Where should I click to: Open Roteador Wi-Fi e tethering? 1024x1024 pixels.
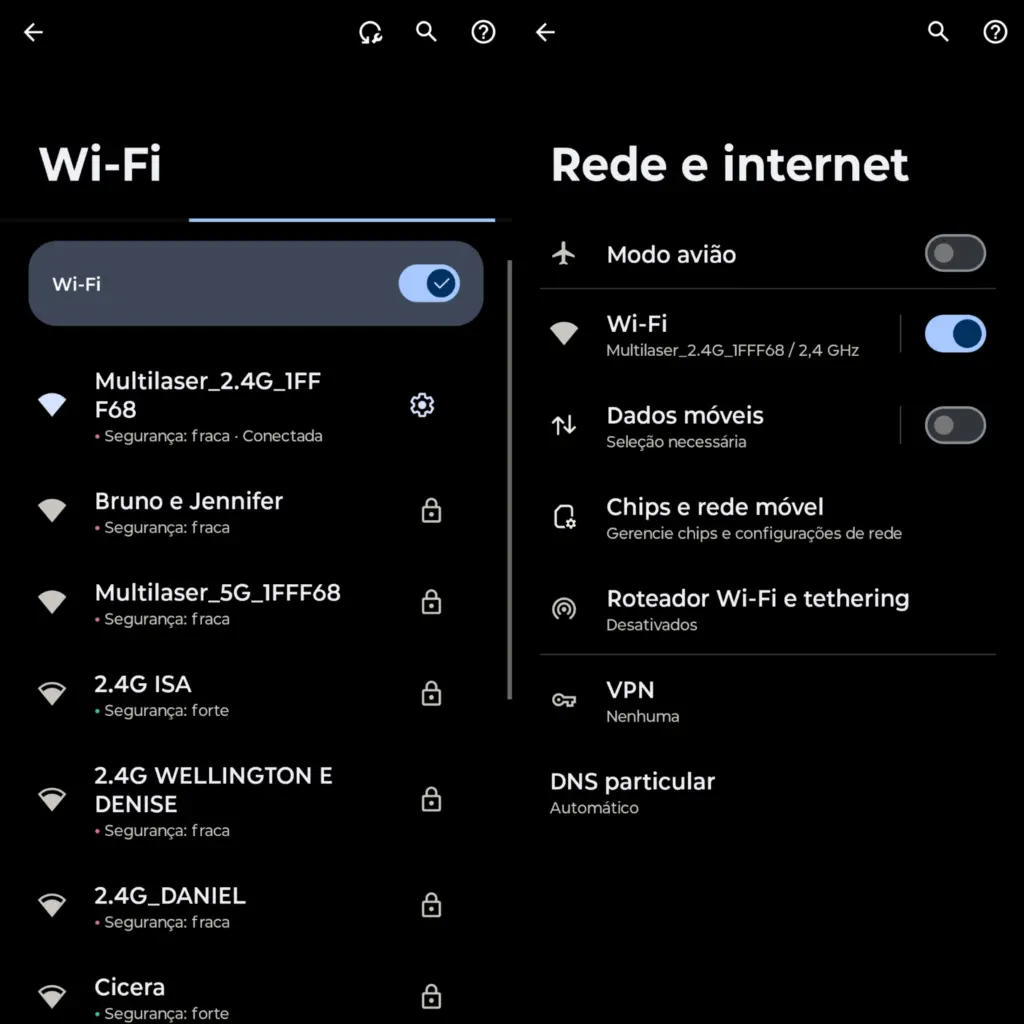click(757, 609)
